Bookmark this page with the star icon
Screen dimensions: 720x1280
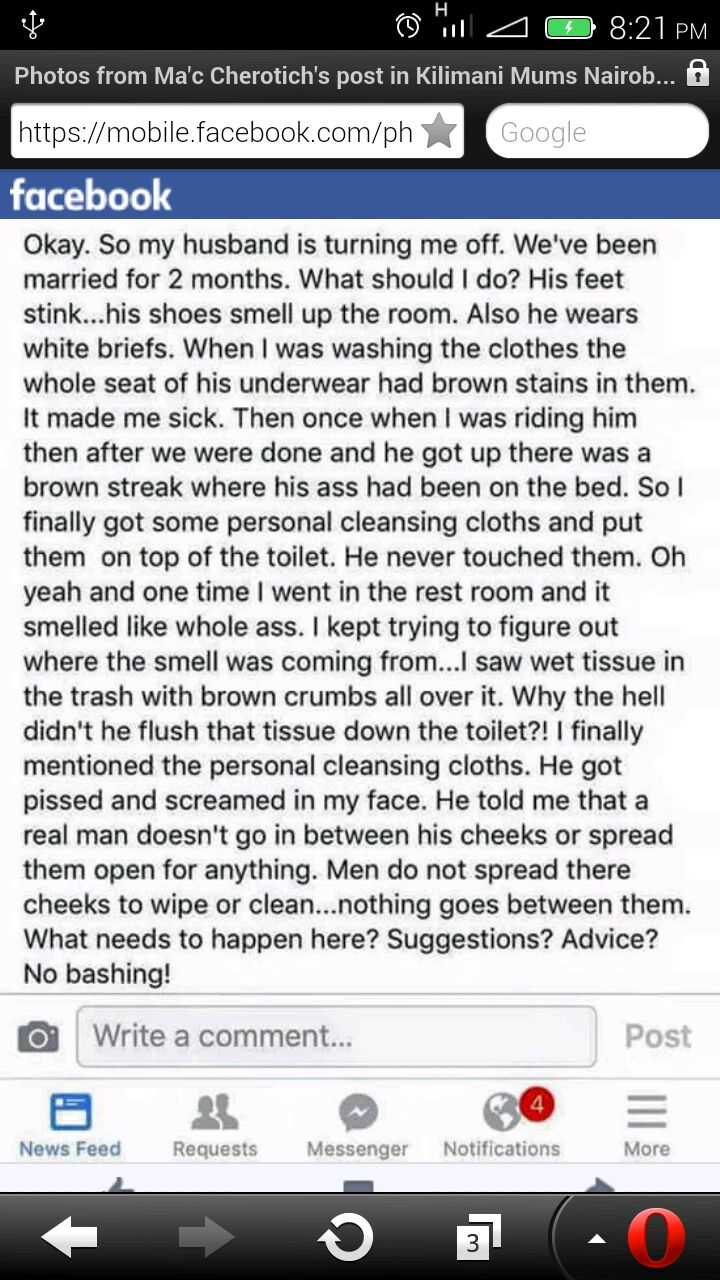pos(439,132)
